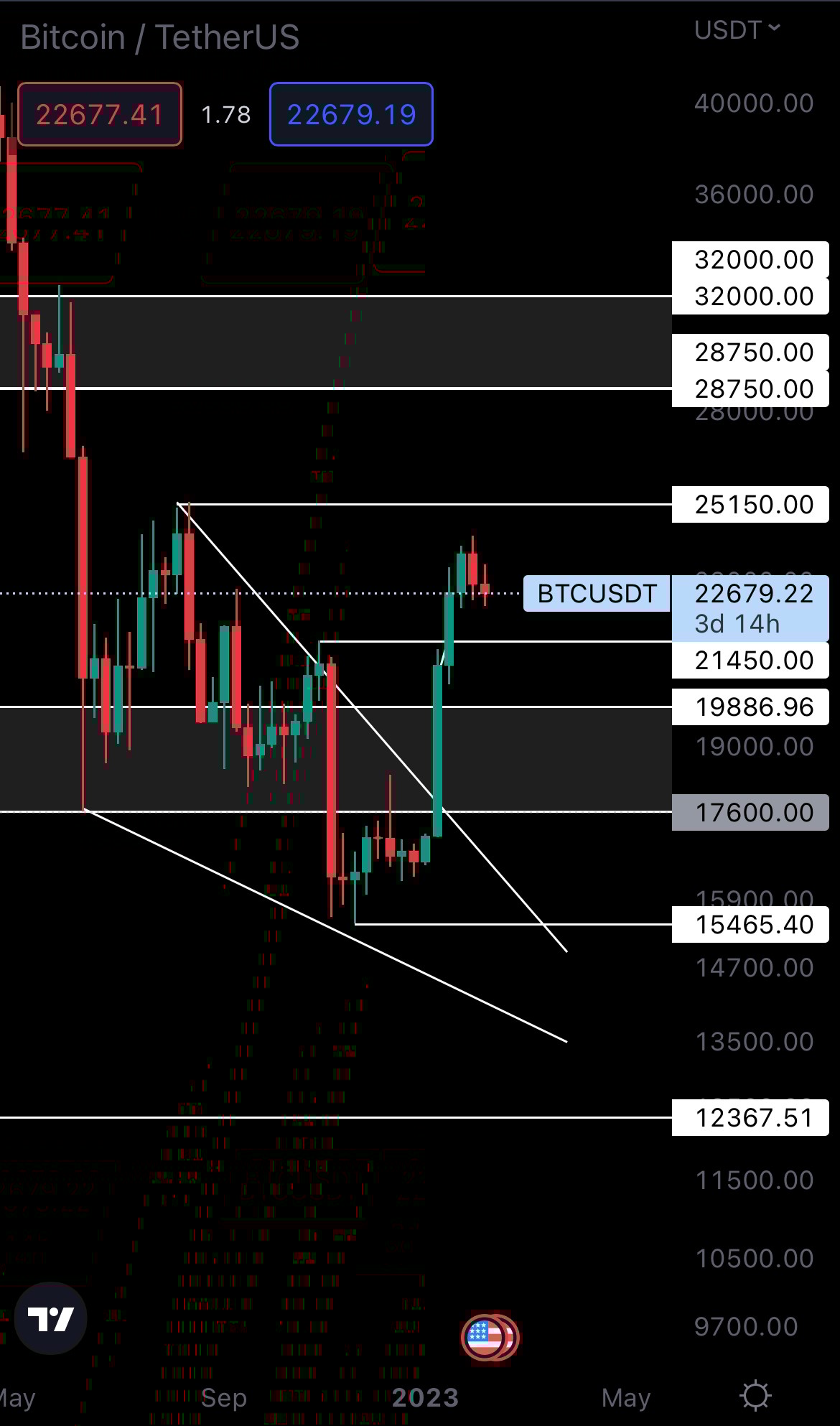Tap the TradingView logo button

[x=51, y=1318]
